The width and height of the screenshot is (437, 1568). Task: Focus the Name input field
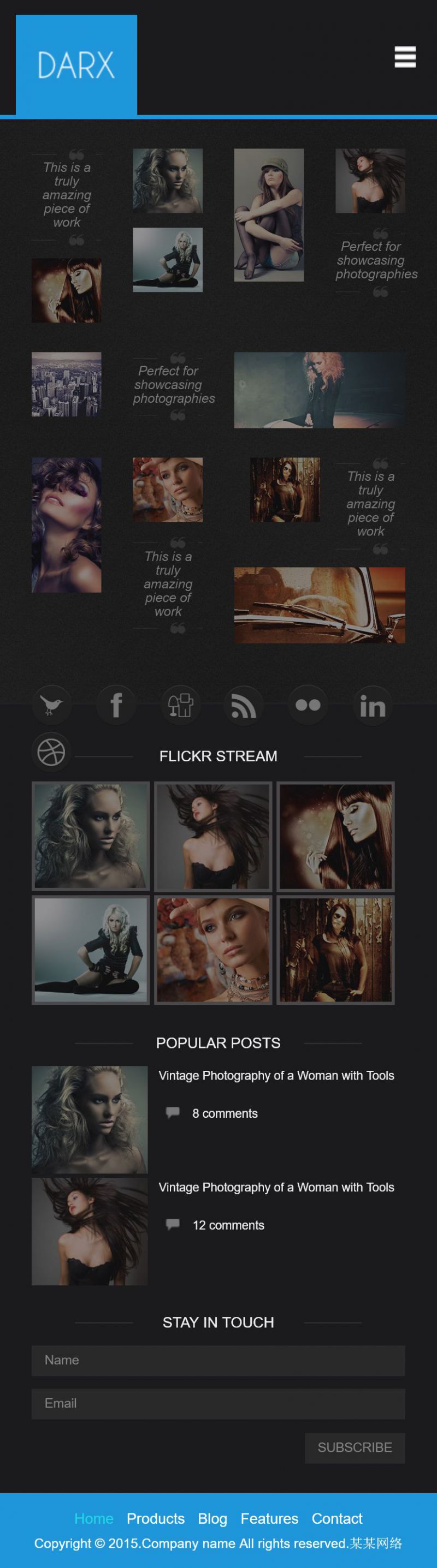218,1360
